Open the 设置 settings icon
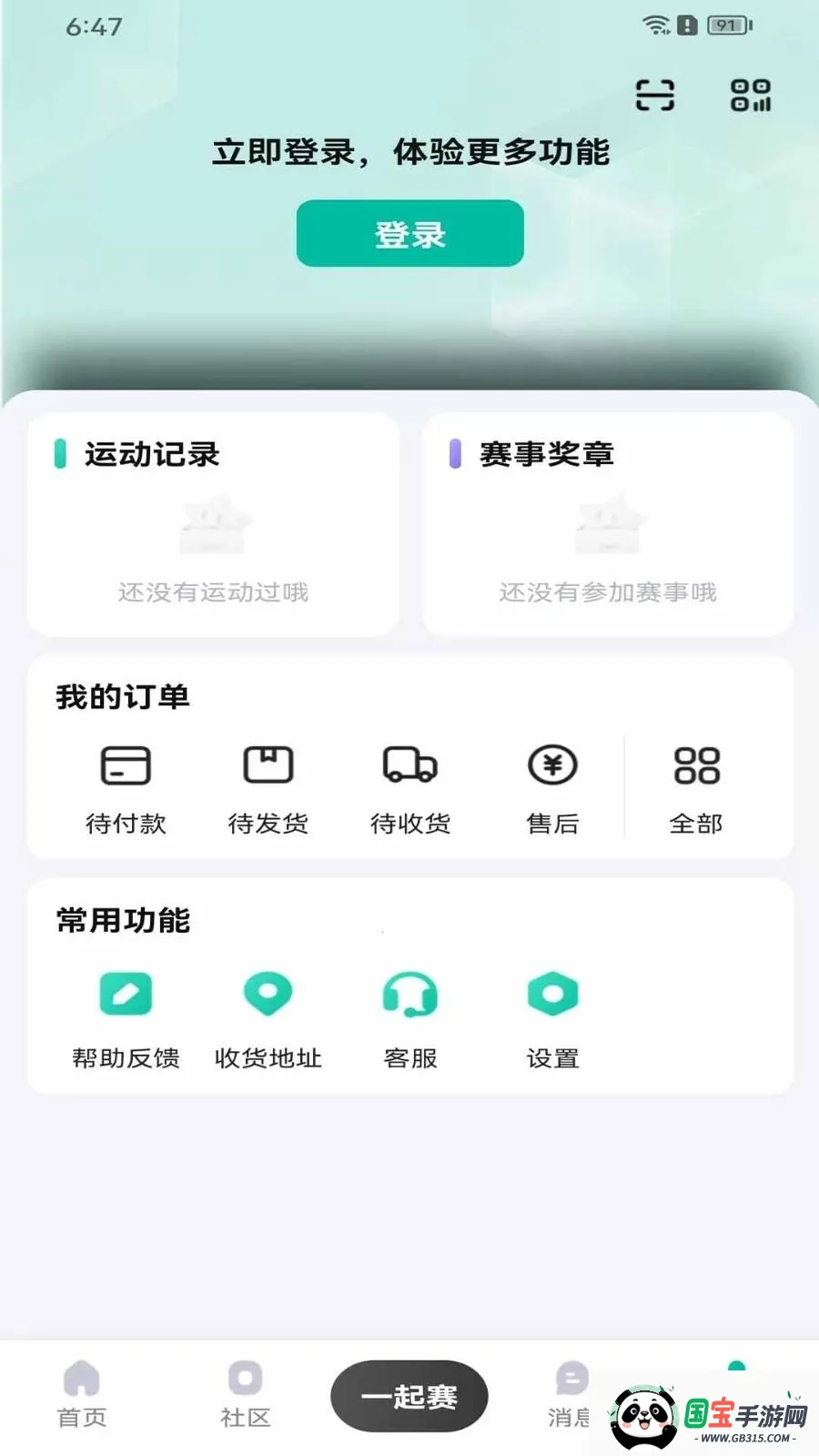Screen dimensions: 819x1456 552,994
